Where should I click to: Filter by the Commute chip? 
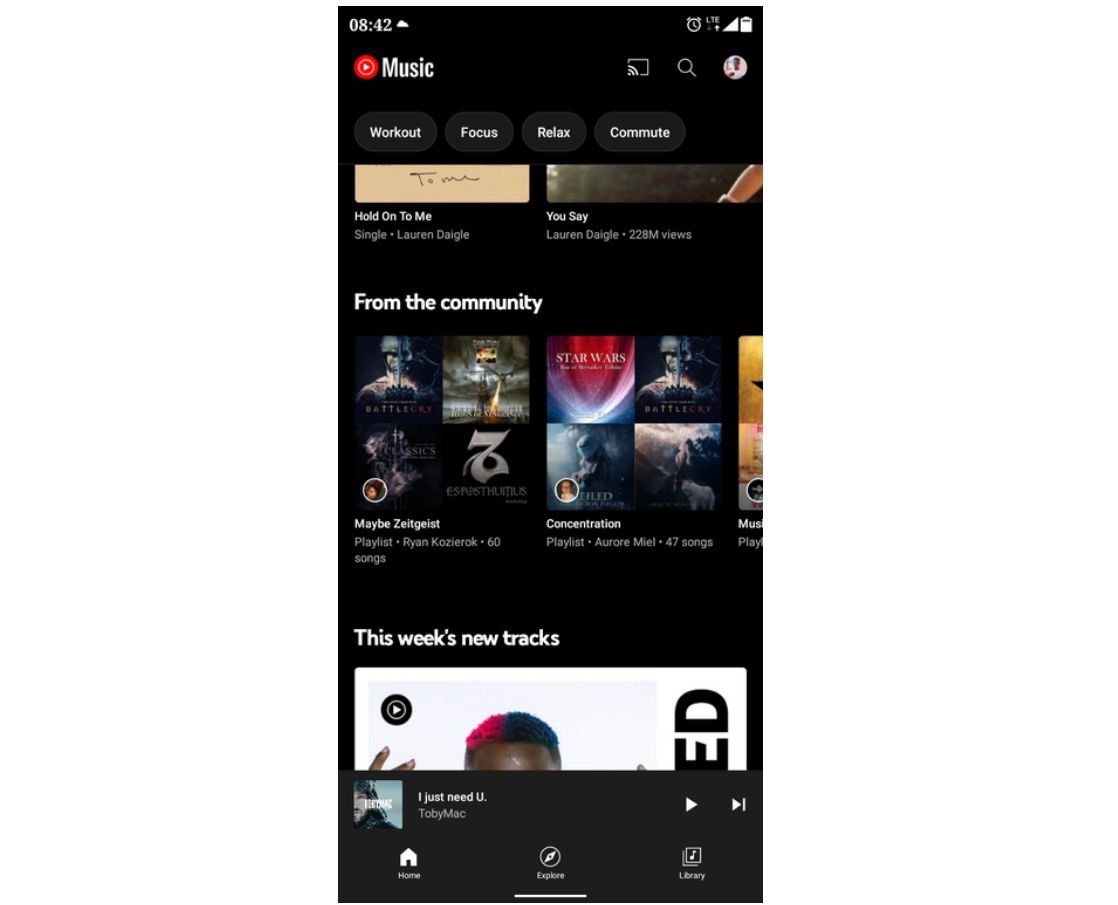tap(640, 132)
